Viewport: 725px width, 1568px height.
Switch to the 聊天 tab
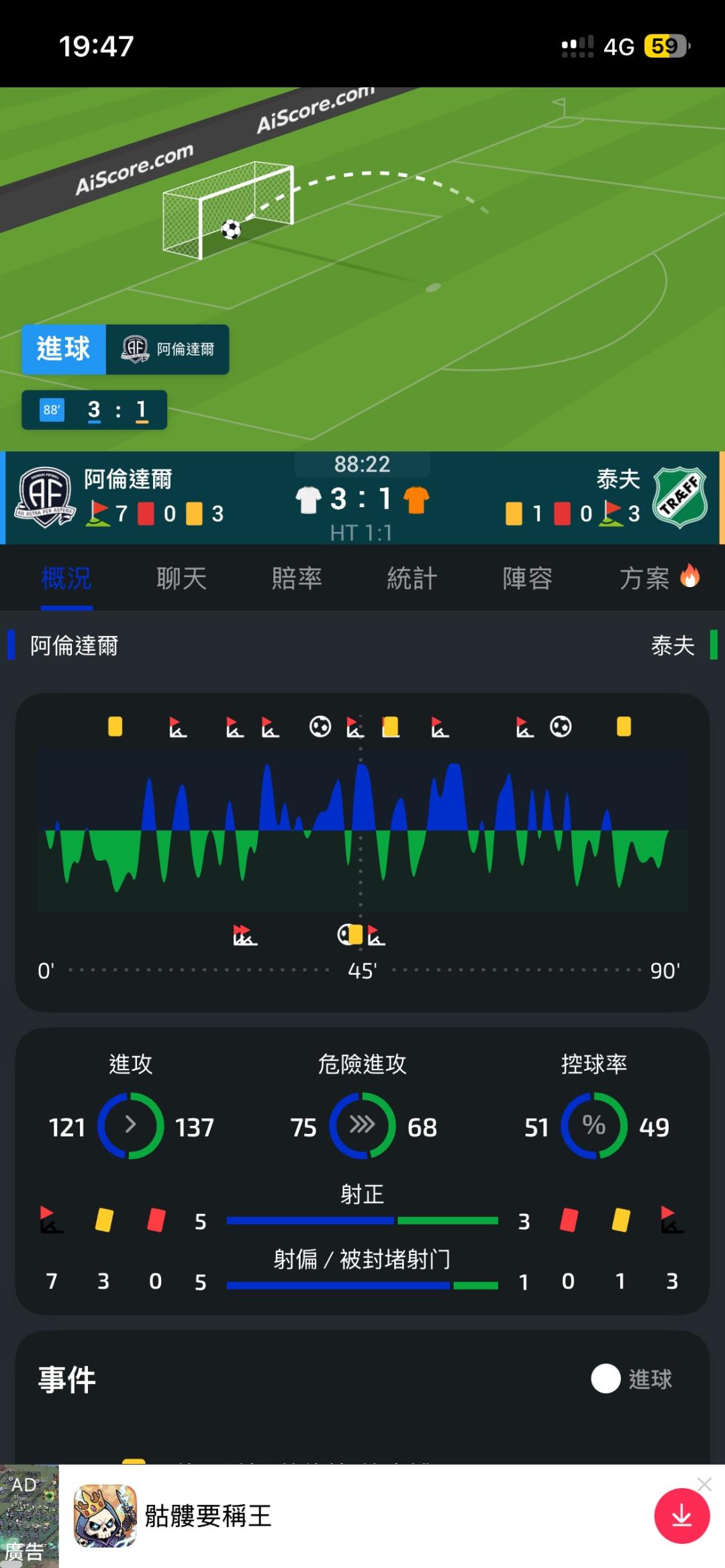tap(181, 578)
